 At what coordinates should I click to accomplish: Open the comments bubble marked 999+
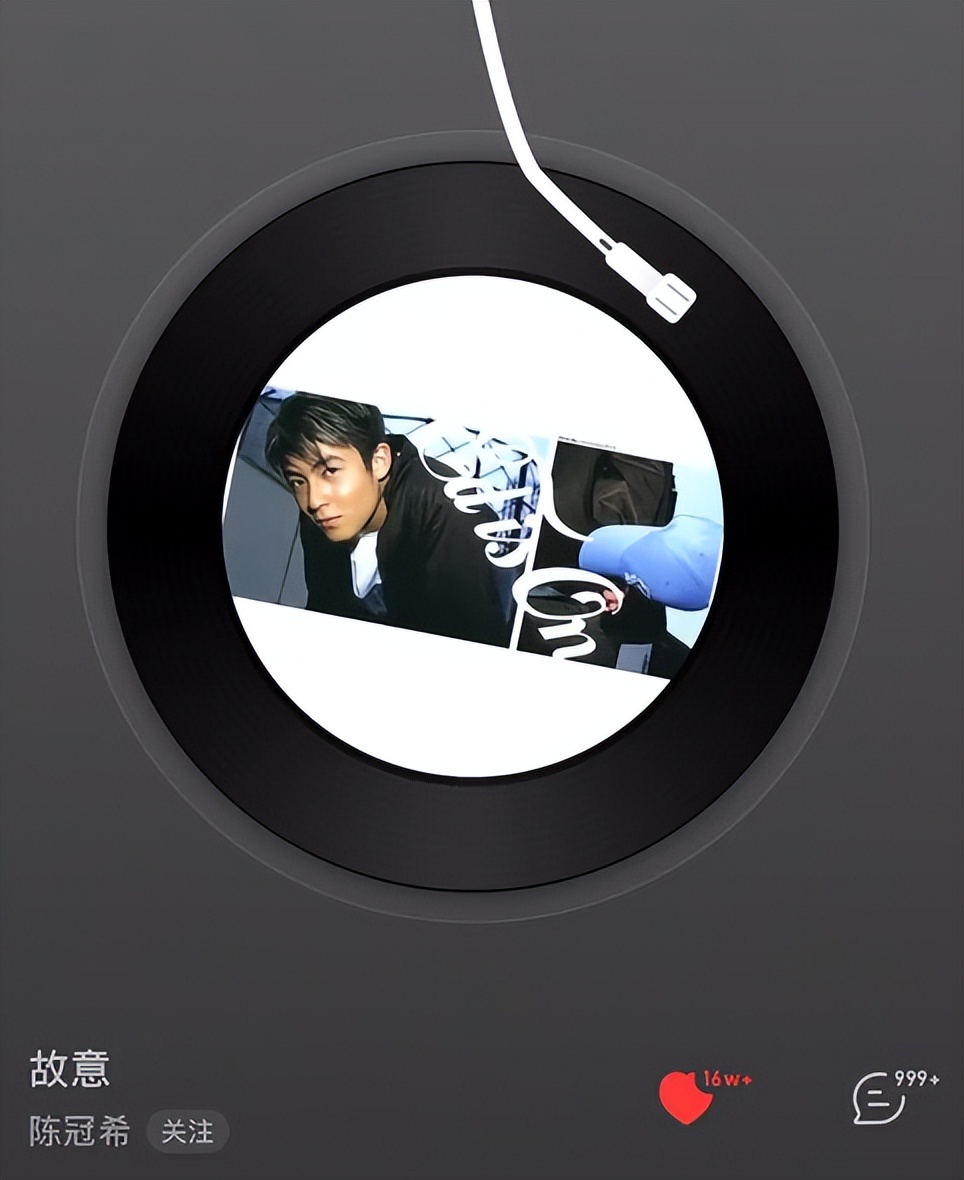click(879, 1098)
